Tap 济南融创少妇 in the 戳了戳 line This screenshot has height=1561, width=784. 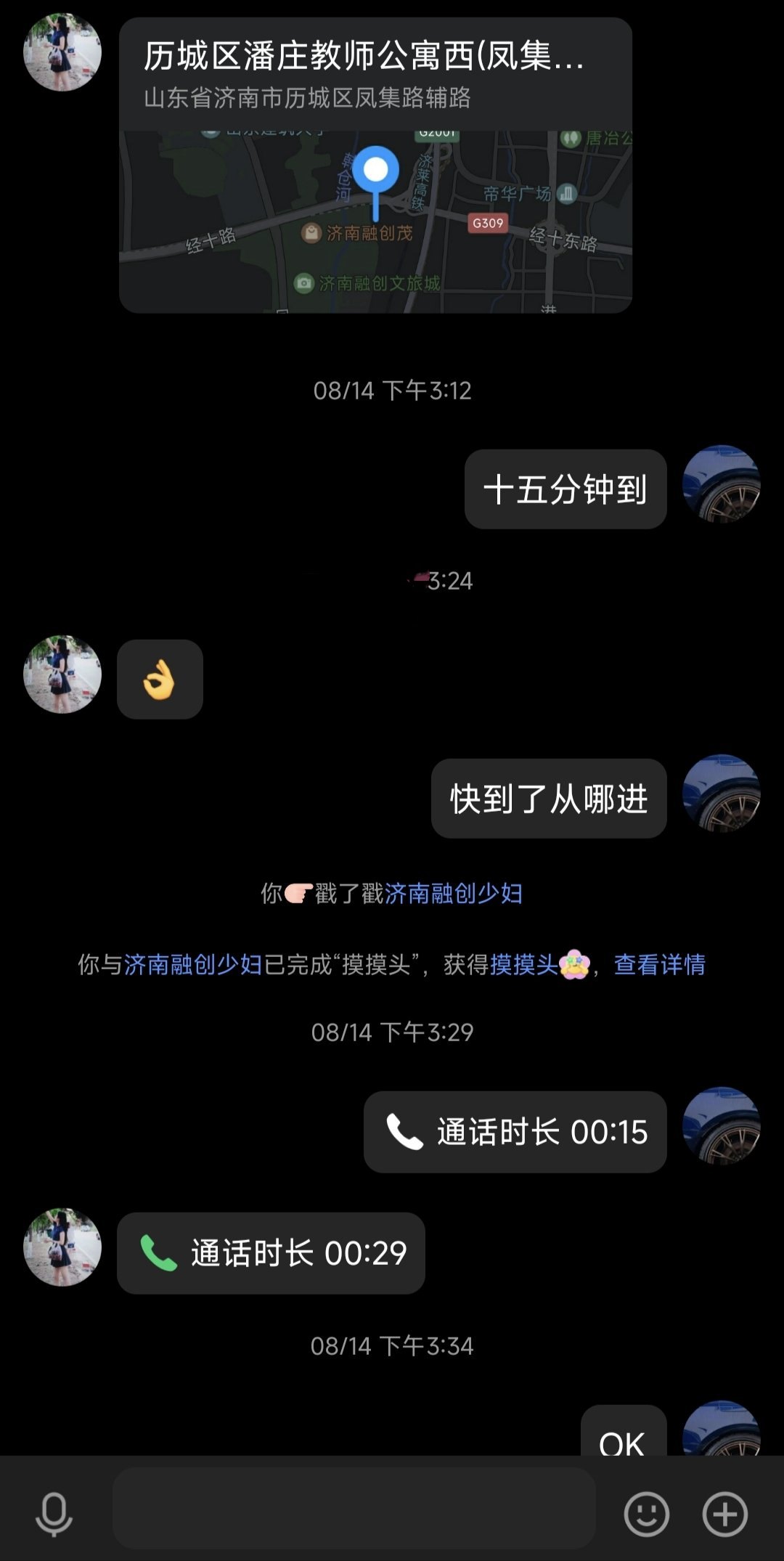click(453, 893)
